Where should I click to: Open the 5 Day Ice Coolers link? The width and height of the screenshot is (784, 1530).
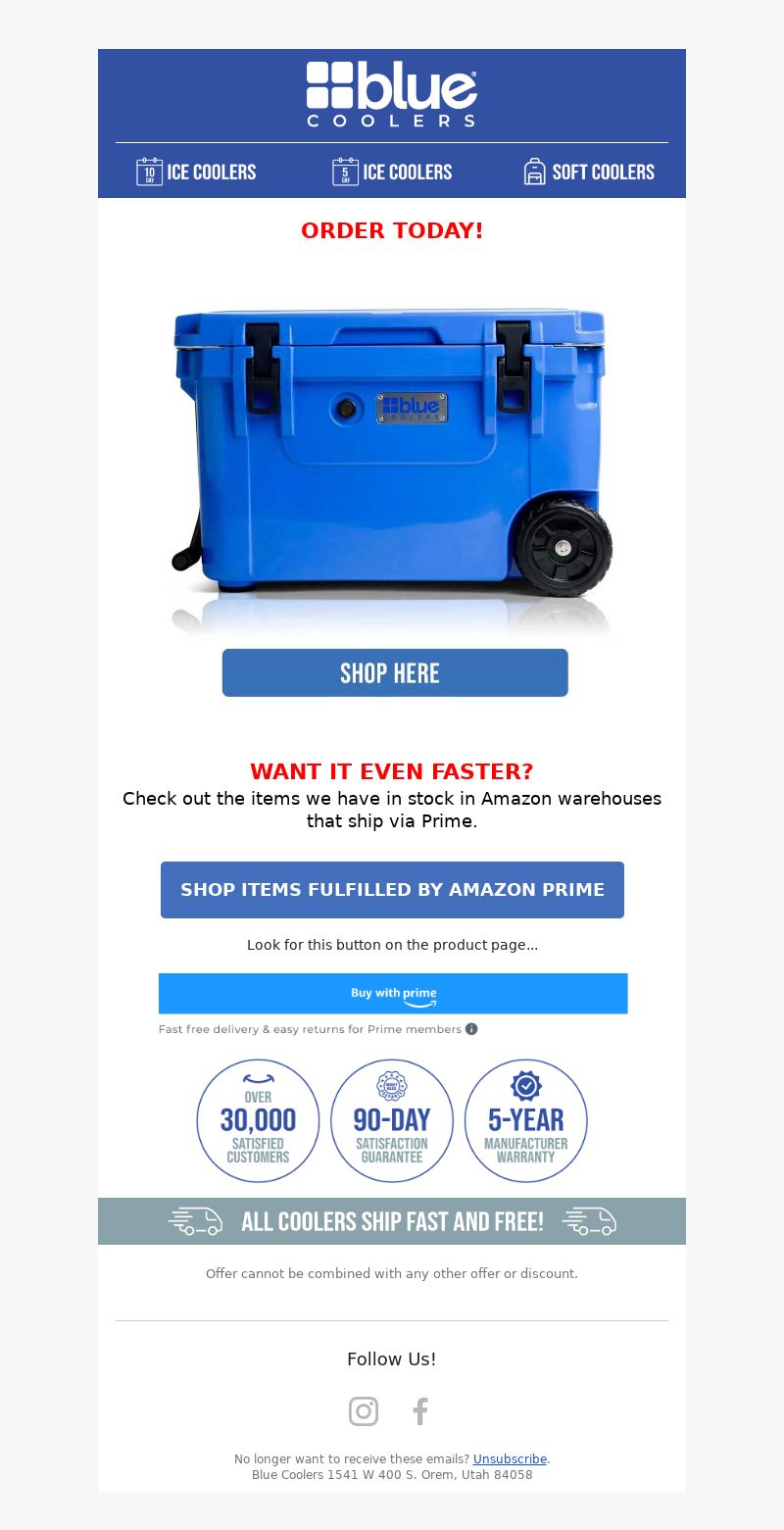[x=392, y=172]
